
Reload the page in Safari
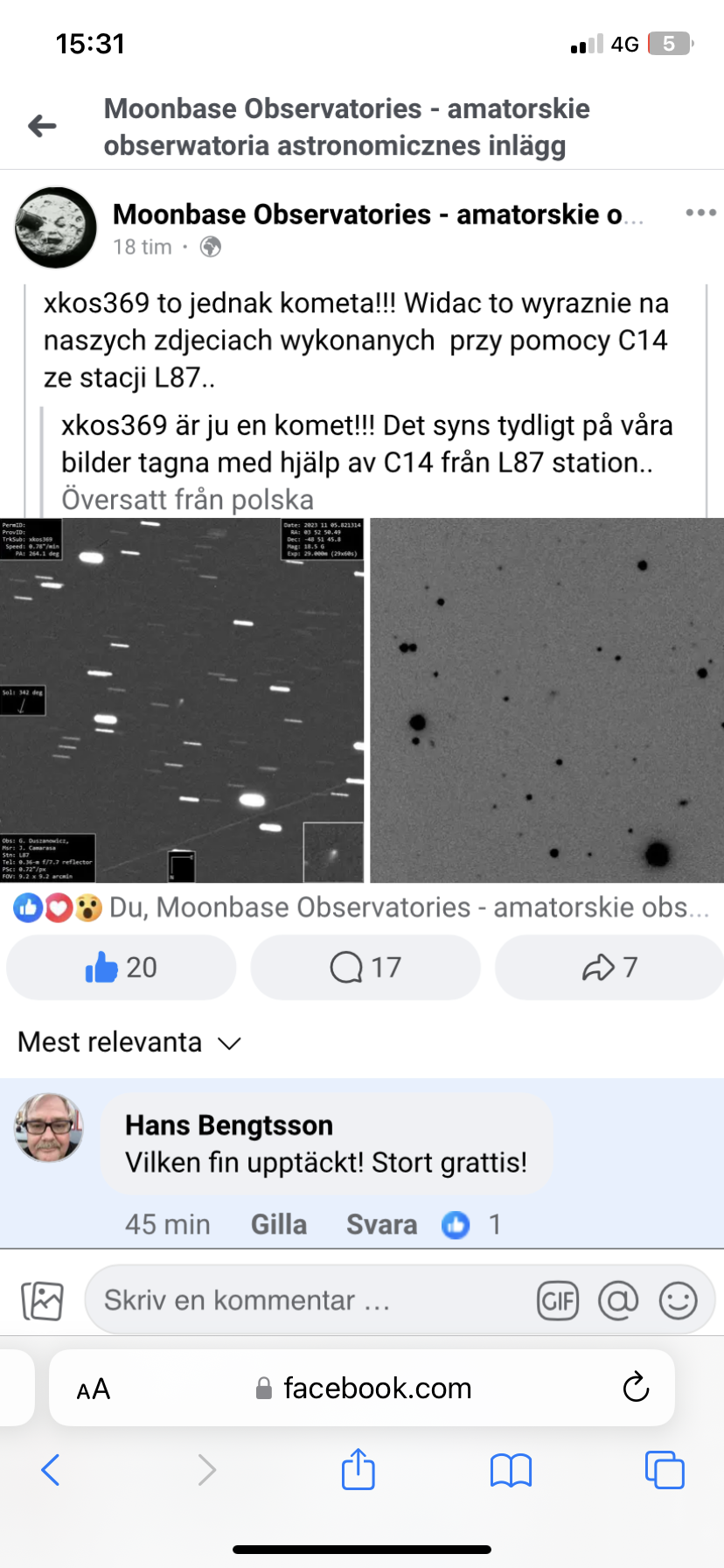636,1387
